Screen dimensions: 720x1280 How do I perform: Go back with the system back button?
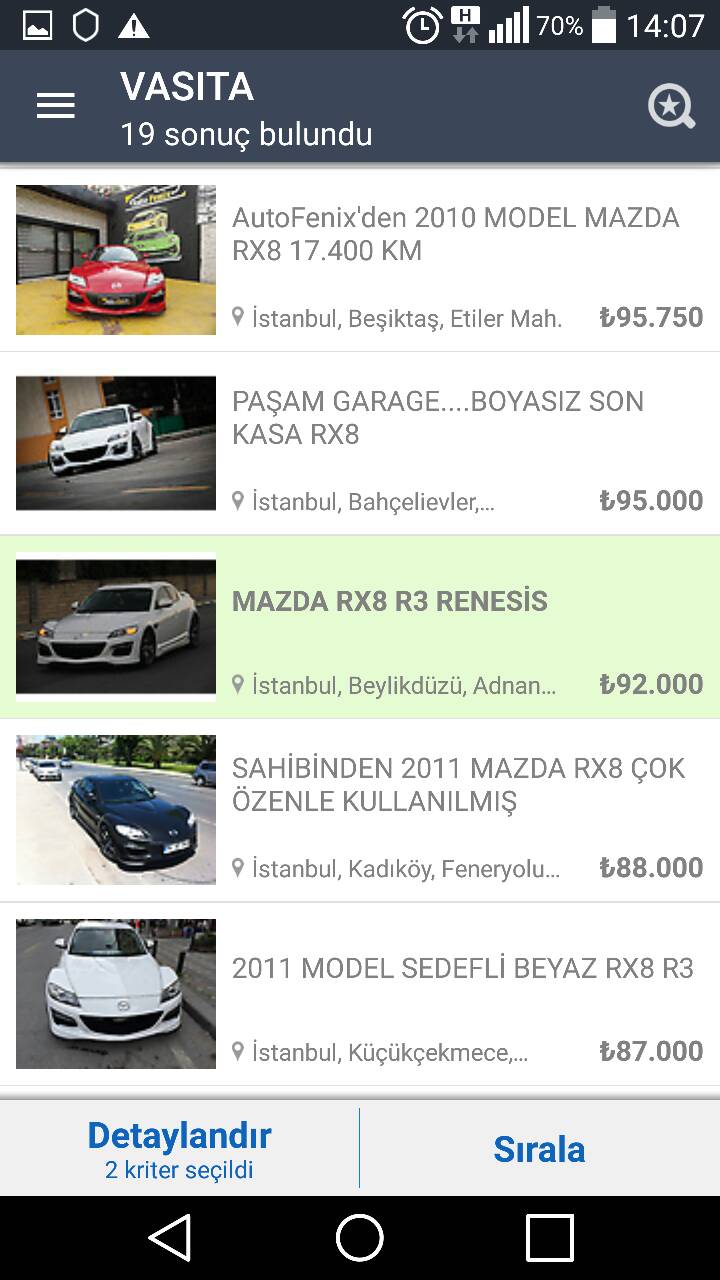[x=170, y=1238]
